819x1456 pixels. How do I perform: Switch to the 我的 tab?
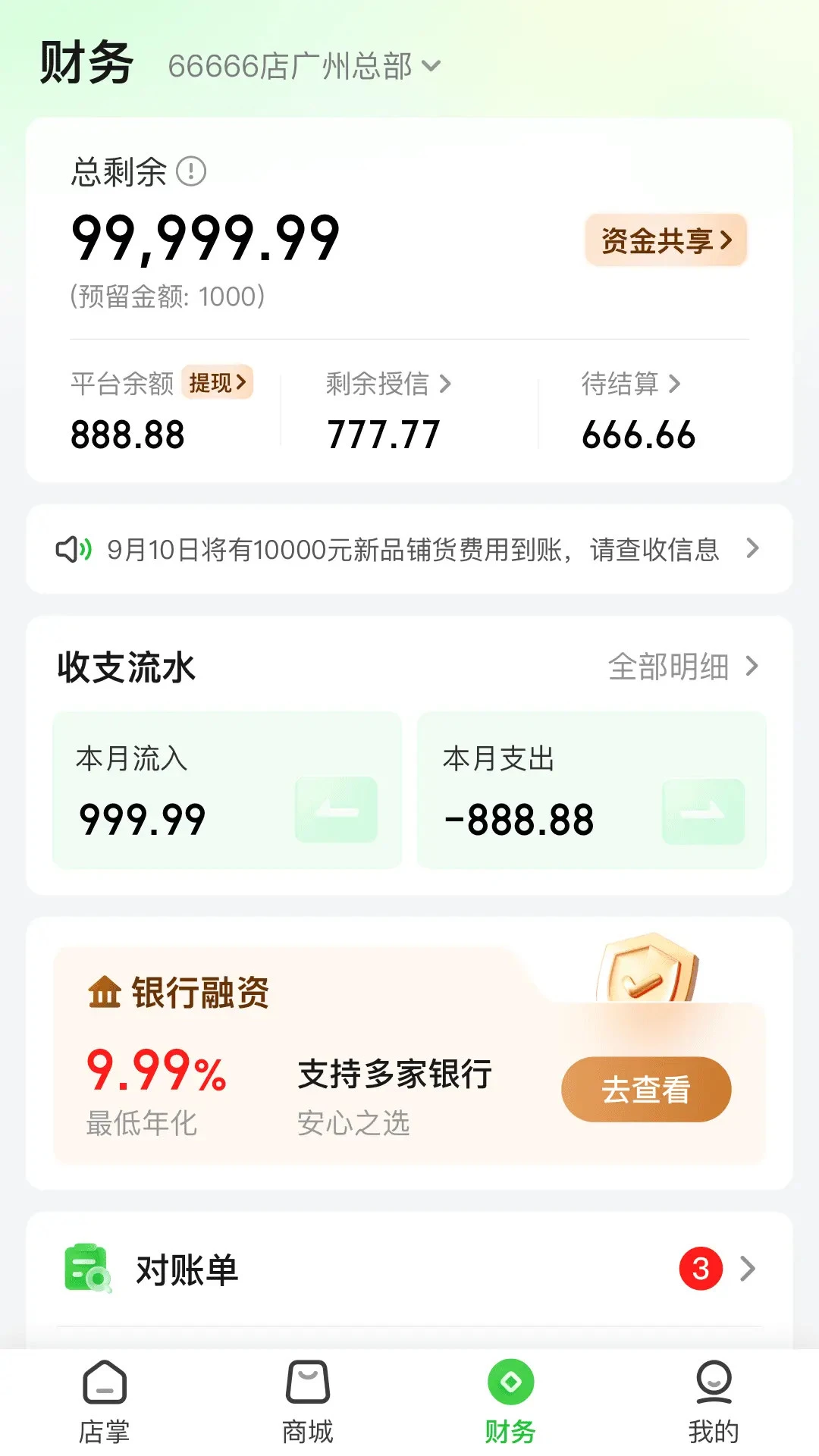pos(713,1401)
